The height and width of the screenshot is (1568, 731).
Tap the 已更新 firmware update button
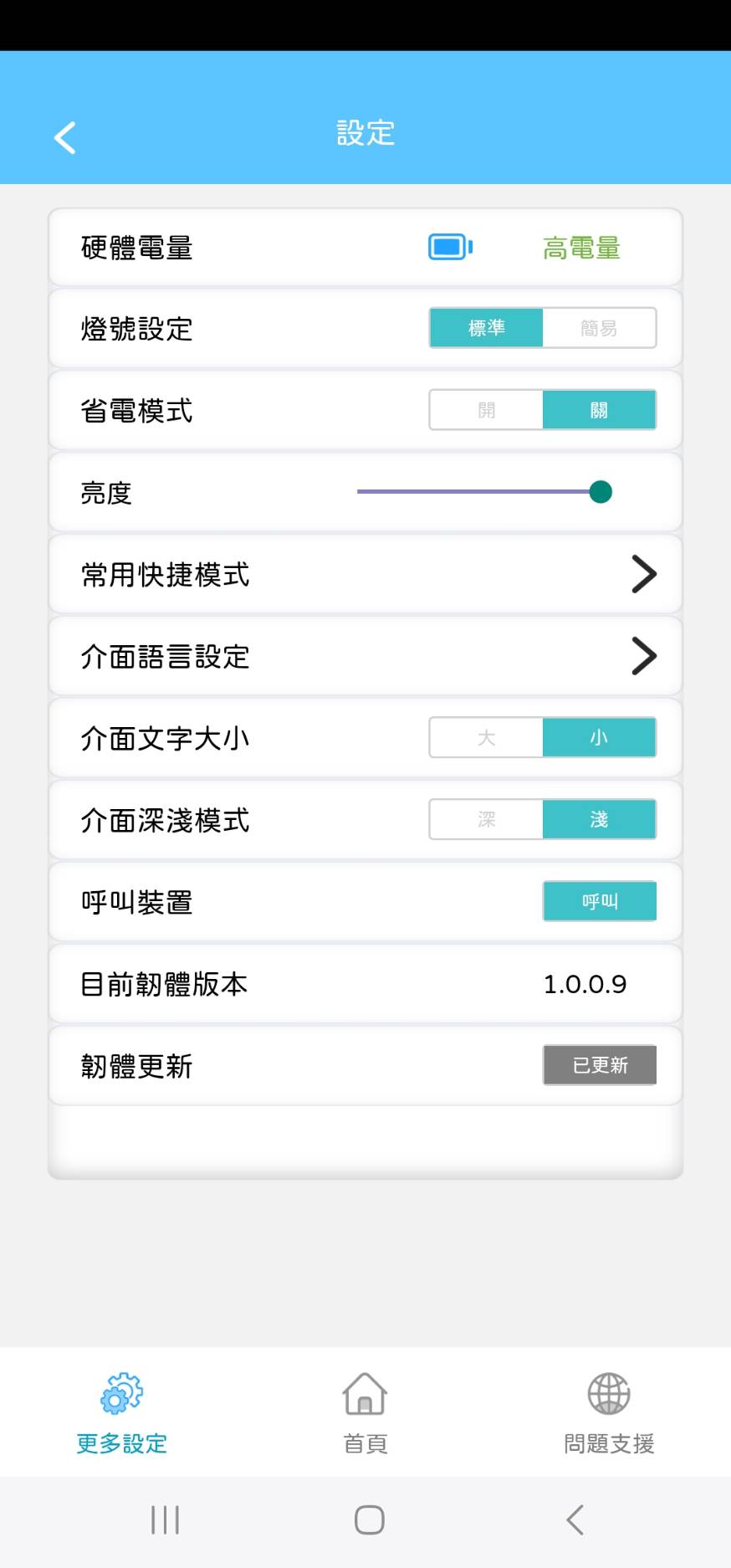coord(600,1065)
